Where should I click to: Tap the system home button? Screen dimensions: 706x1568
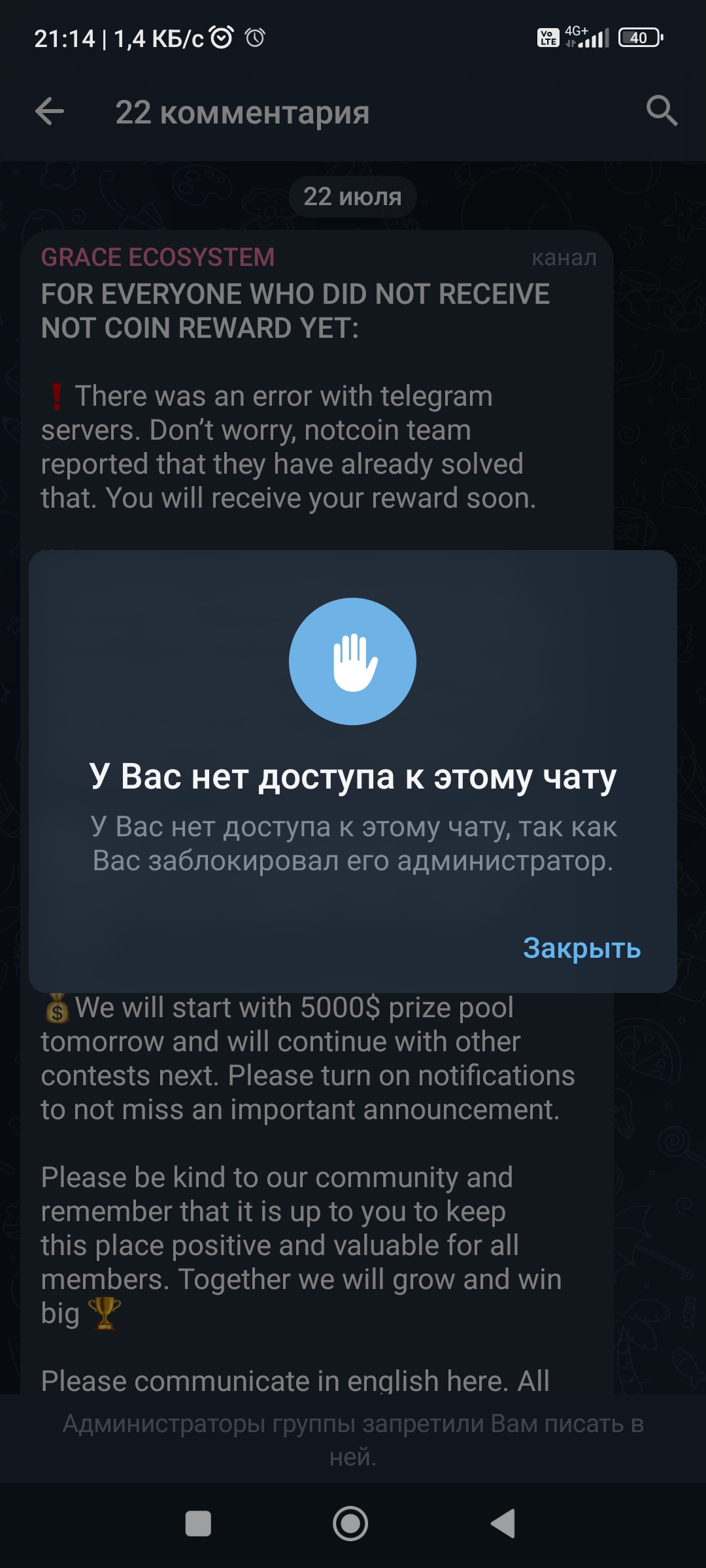coord(351,1524)
